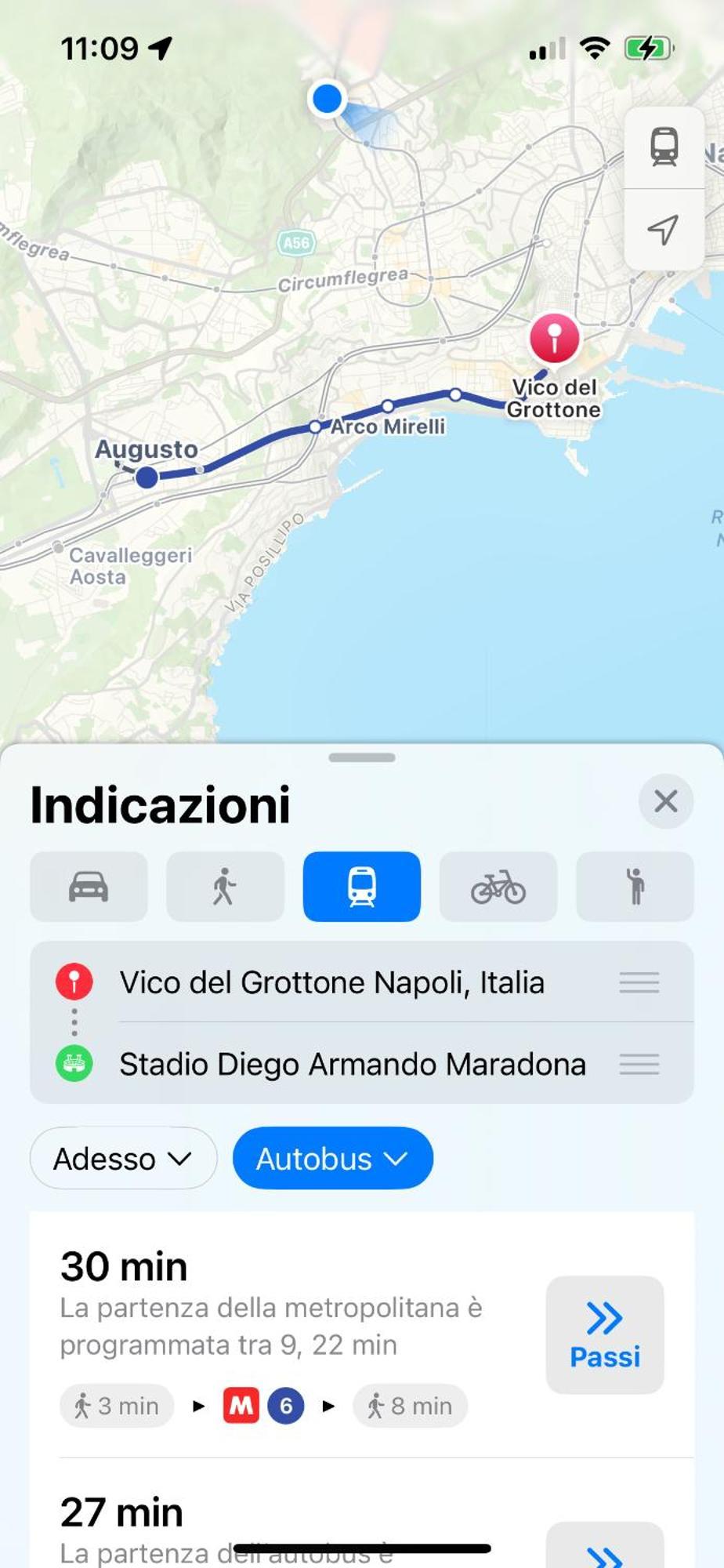Open the Adesso departure time dropdown
This screenshot has height=1568, width=724.
(123, 1158)
